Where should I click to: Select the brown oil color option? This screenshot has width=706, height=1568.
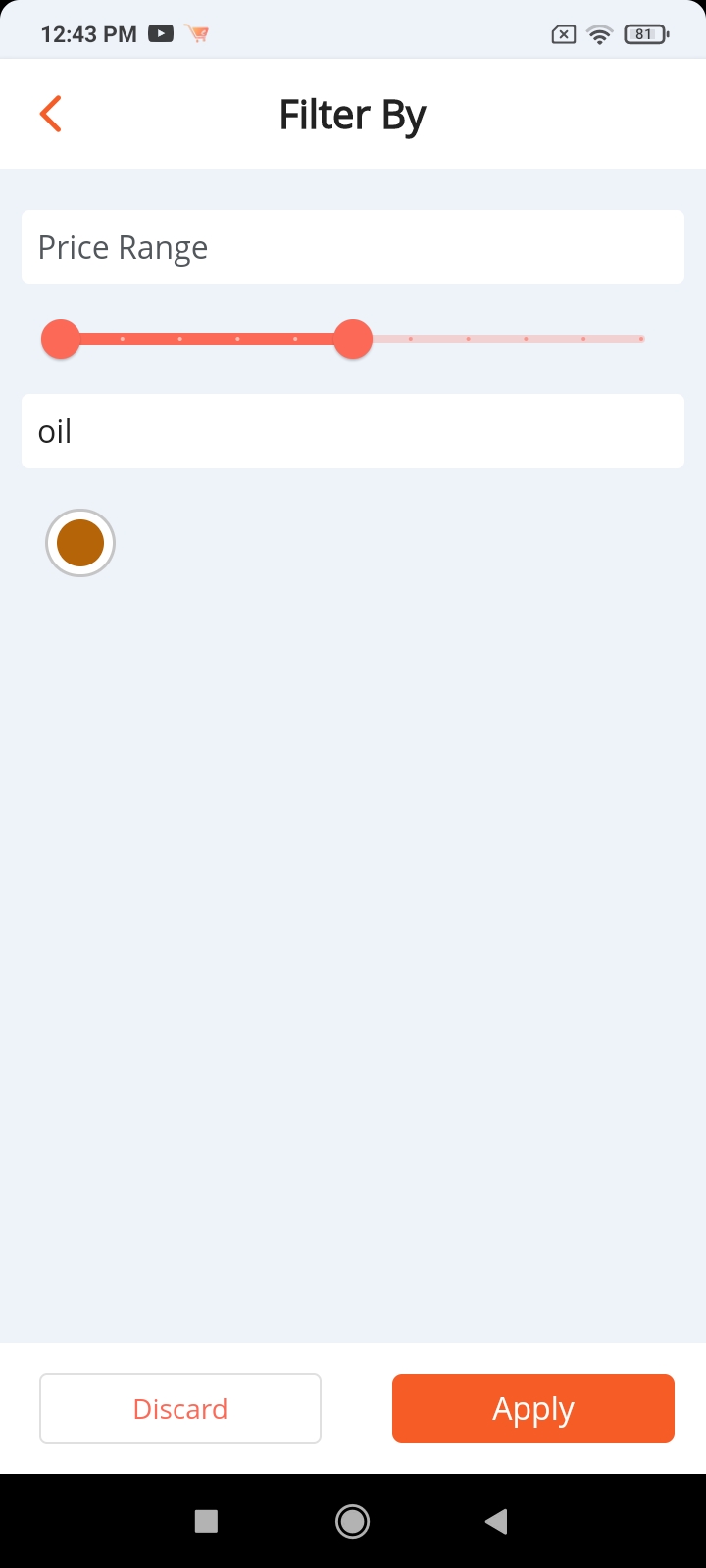coord(80,543)
